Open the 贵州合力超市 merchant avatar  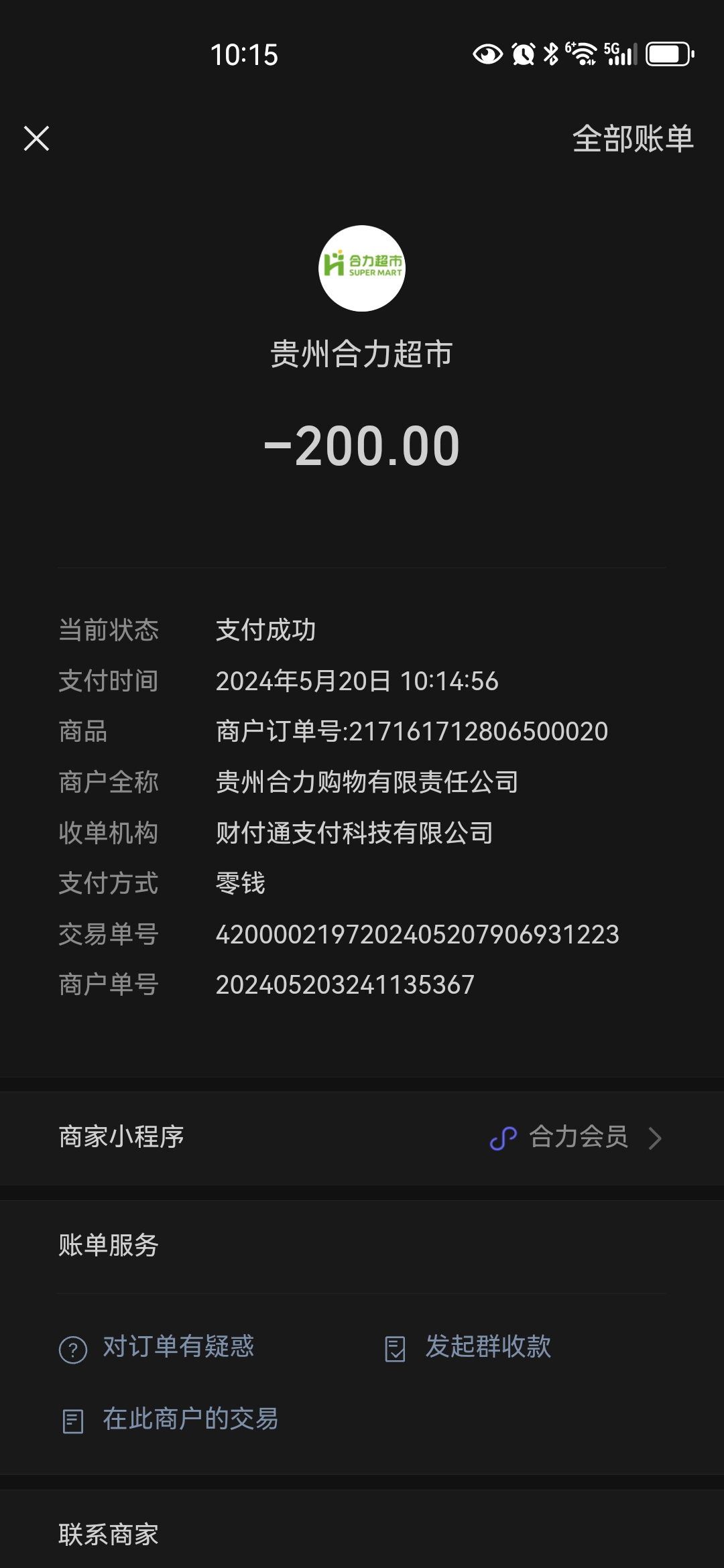click(x=362, y=268)
